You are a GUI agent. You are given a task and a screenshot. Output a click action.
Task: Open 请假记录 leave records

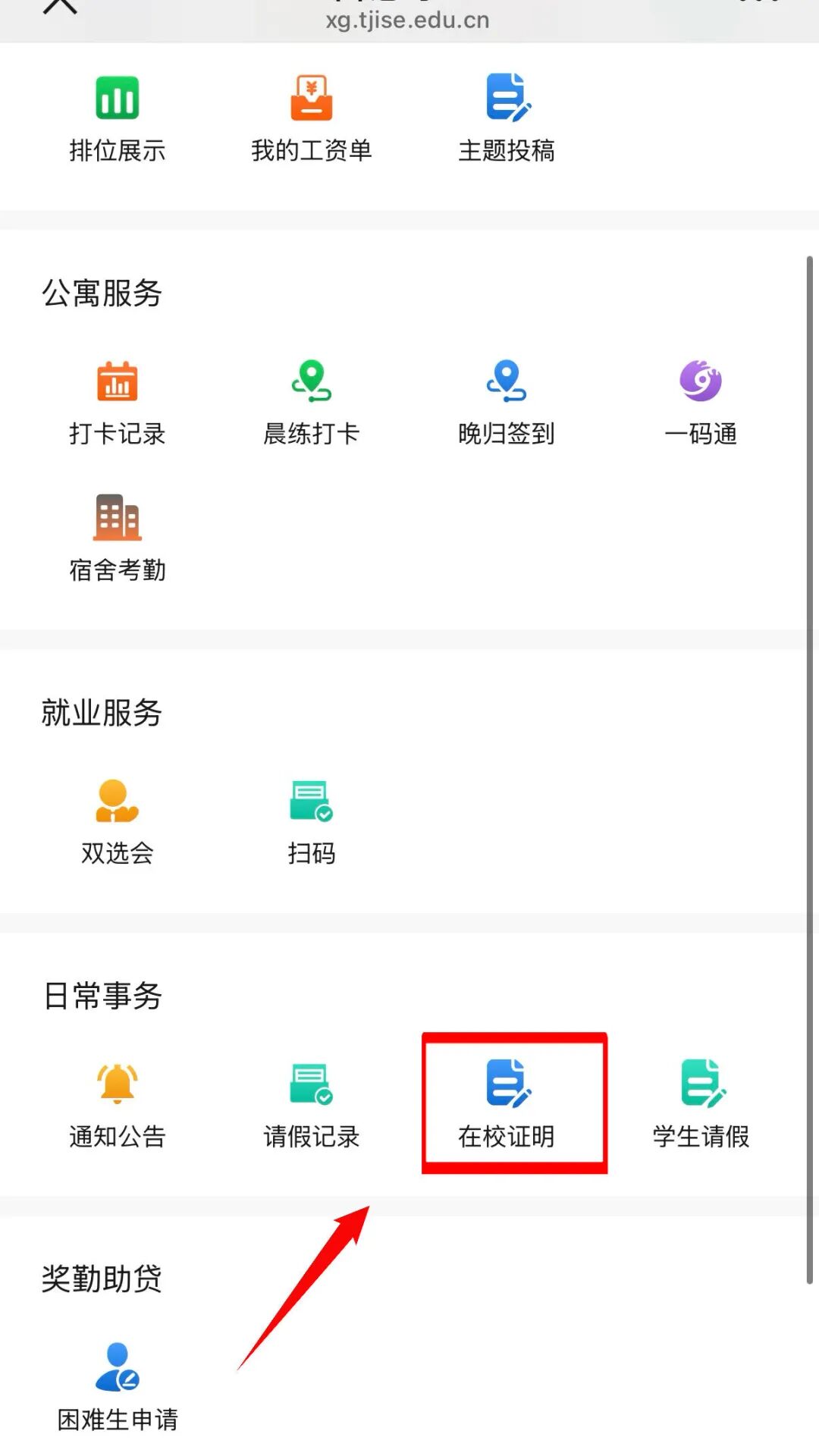(311, 1104)
